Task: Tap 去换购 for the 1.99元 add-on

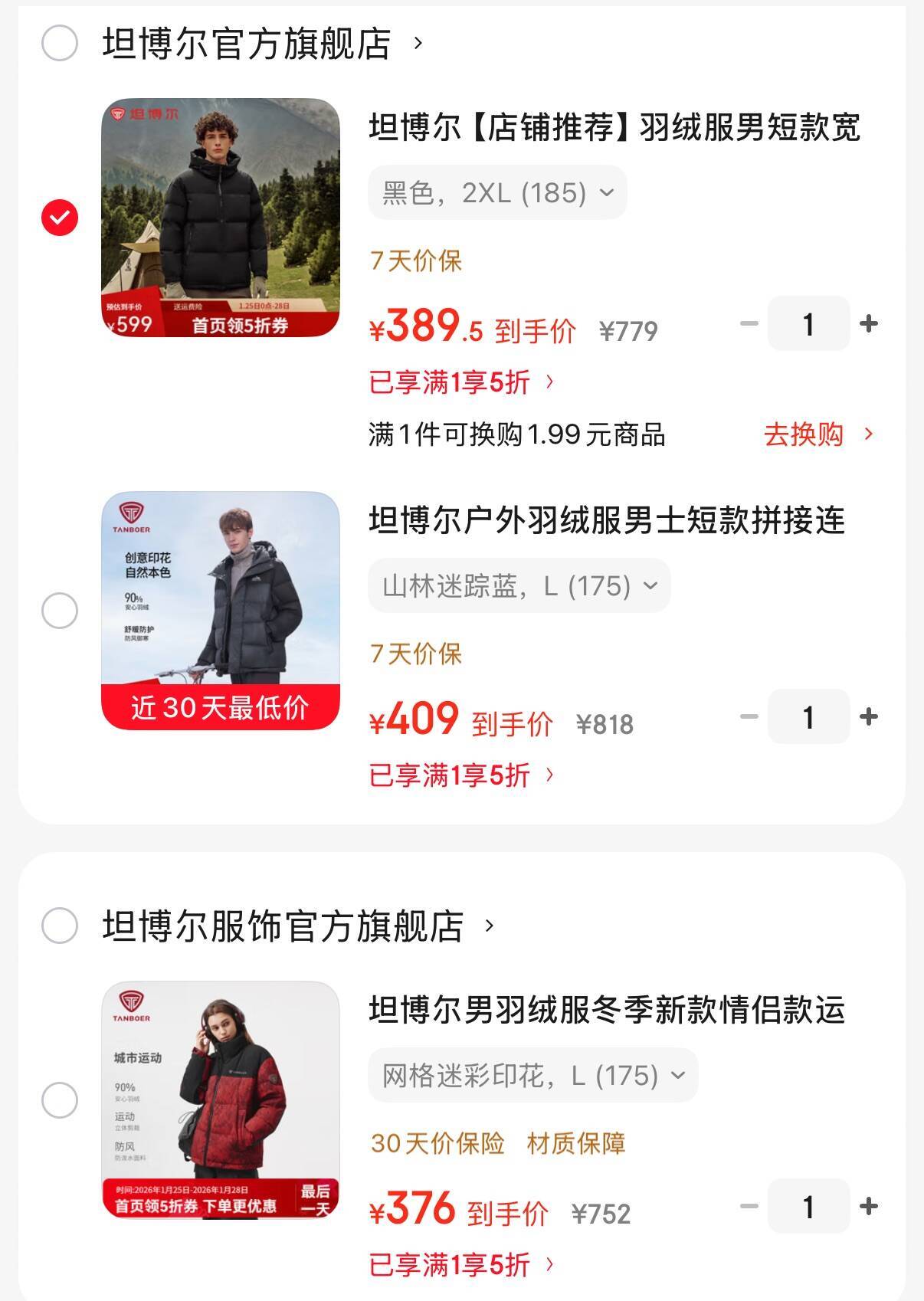Action: (818, 434)
